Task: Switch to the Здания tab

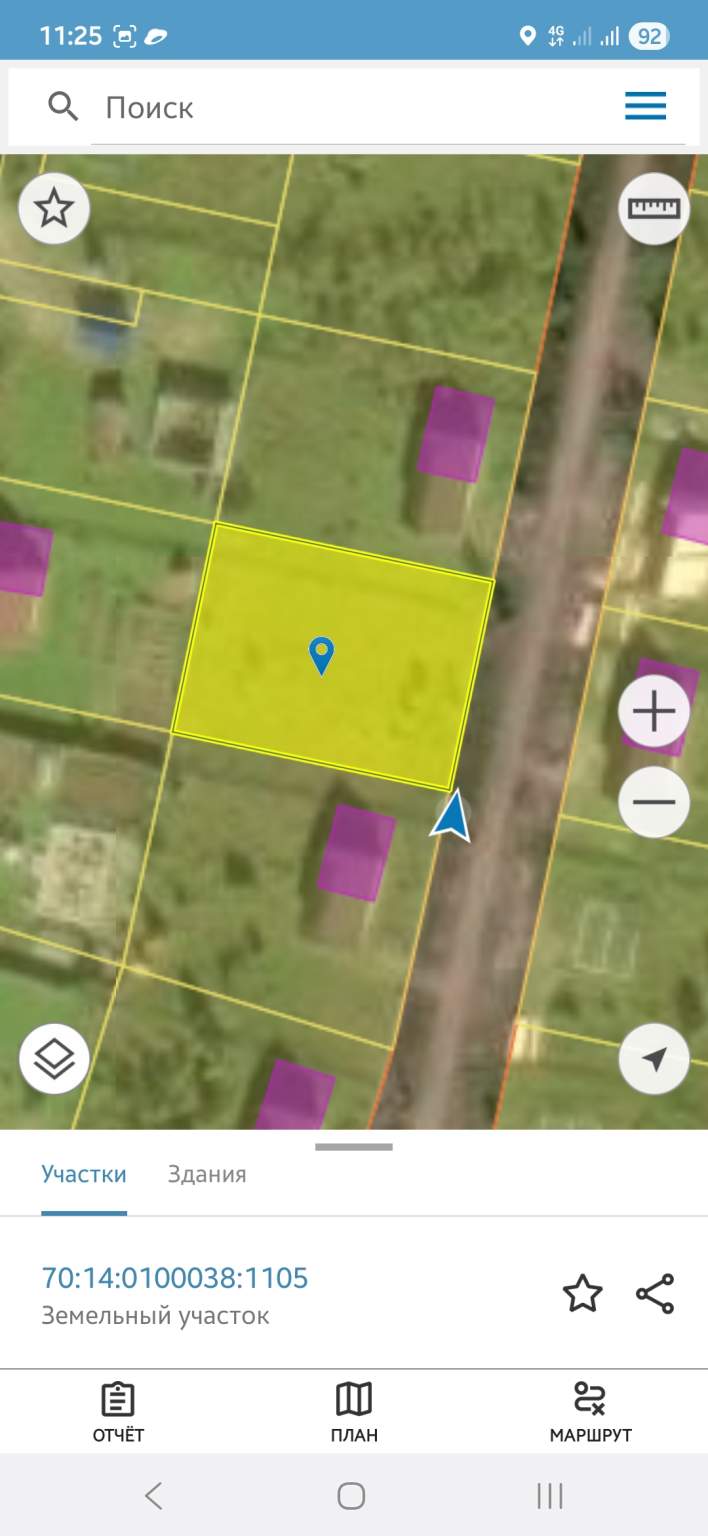Action: pos(207,1174)
